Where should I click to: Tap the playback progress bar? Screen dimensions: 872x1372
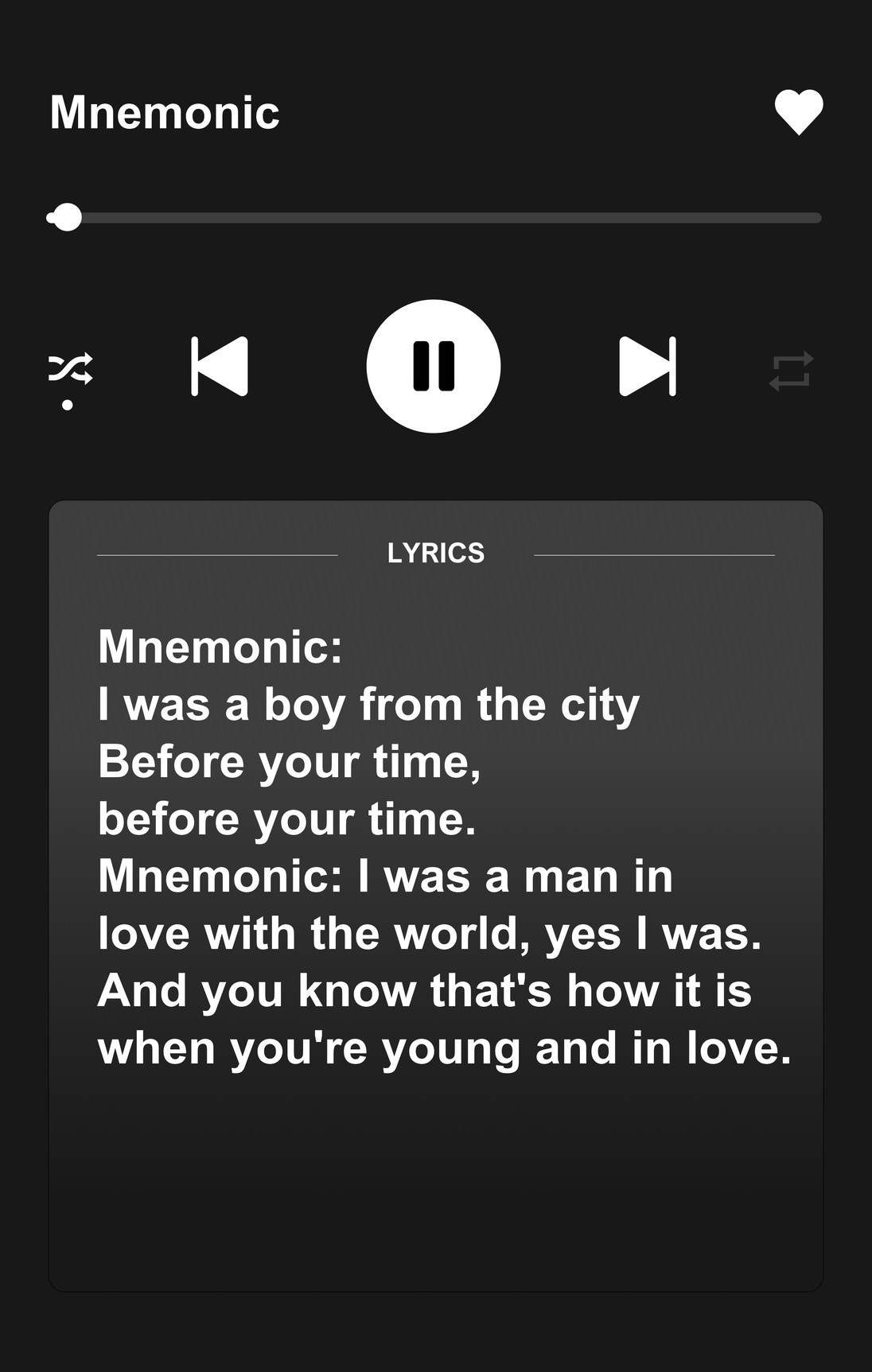434,217
